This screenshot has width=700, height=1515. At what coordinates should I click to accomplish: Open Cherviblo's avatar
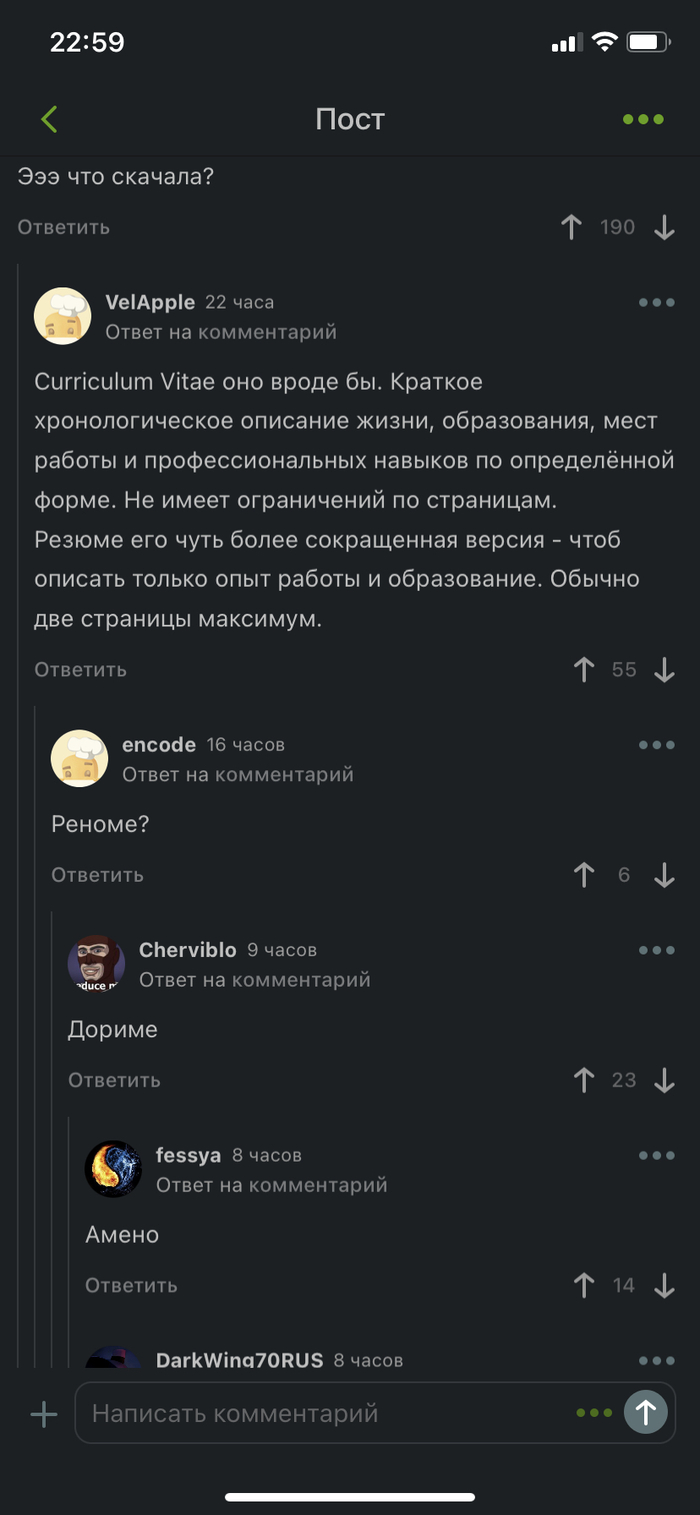pyautogui.click(x=96, y=963)
